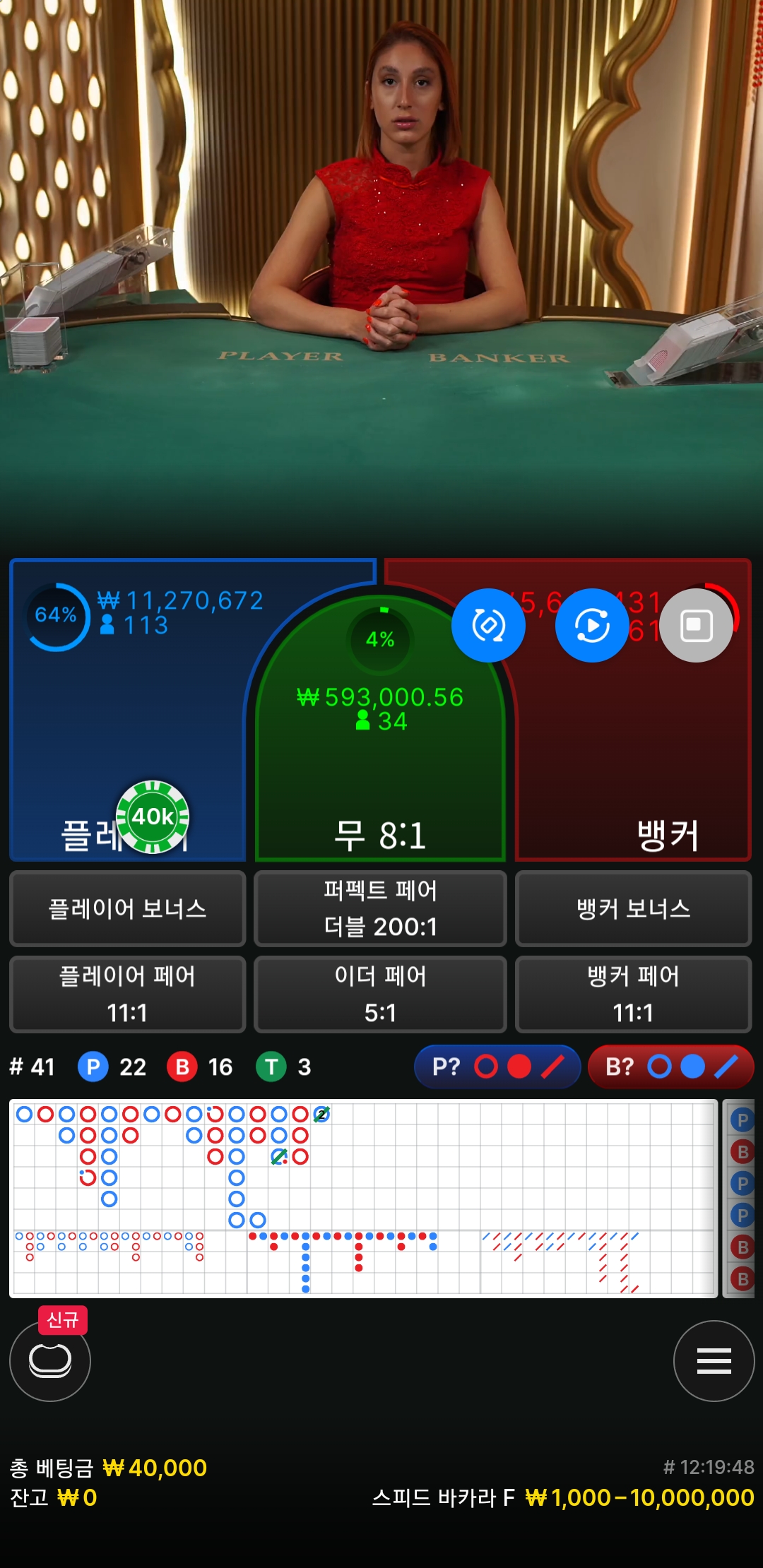Choose the 뱅커 페어 11:1 bet
The height and width of the screenshot is (1568, 763).
634,994
